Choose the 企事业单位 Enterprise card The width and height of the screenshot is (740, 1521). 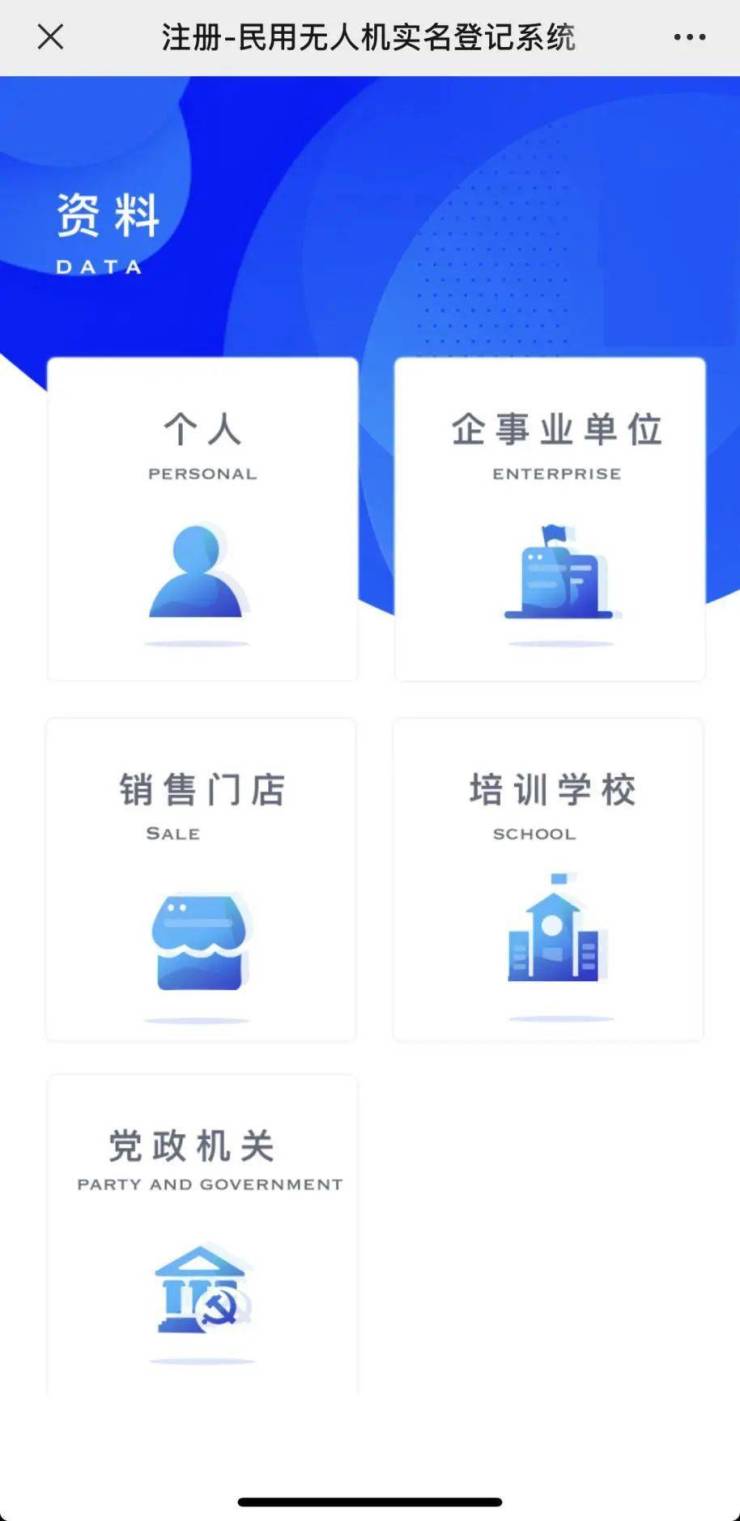550,518
